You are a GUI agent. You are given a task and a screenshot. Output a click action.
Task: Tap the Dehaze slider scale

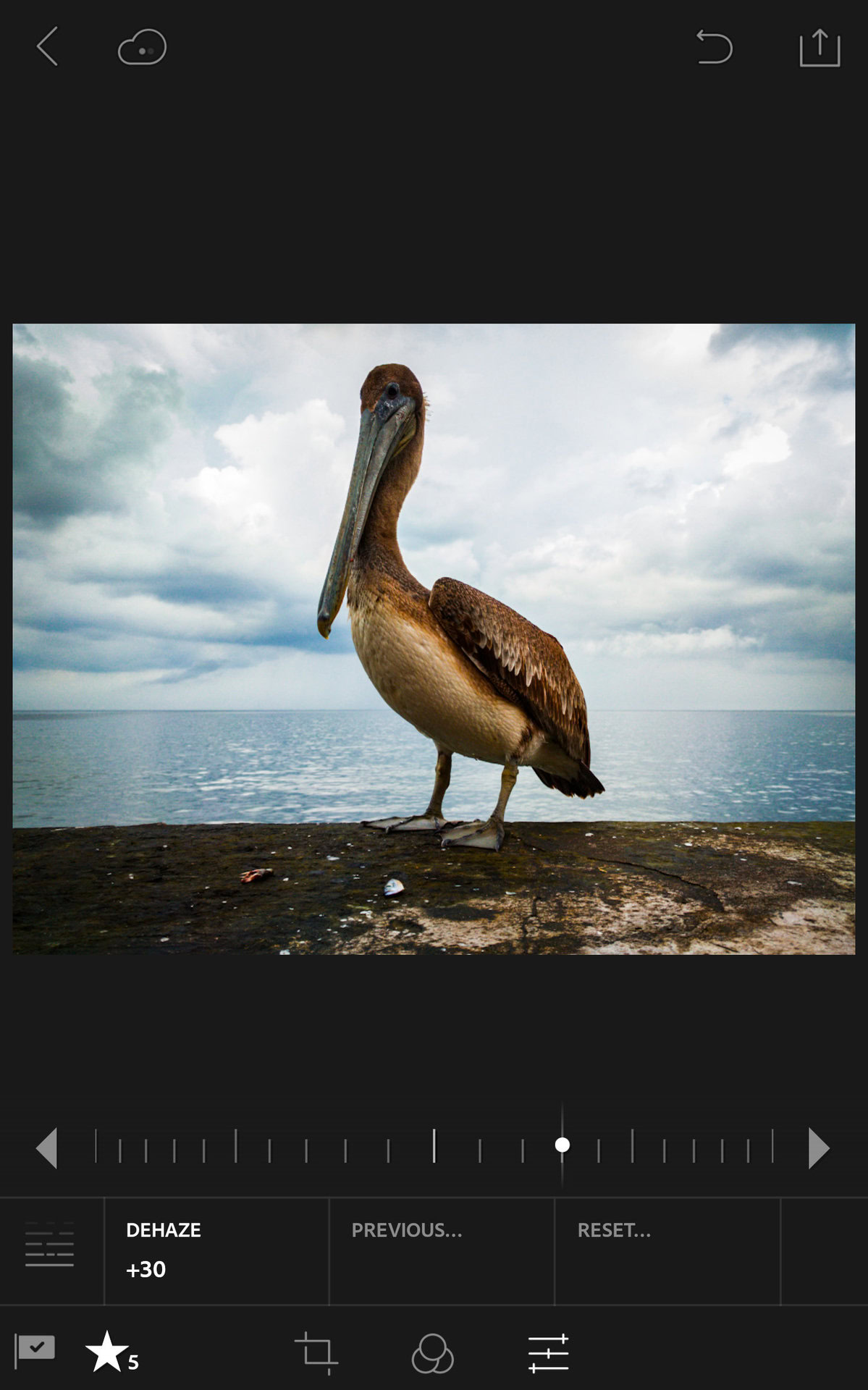click(x=434, y=1146)
